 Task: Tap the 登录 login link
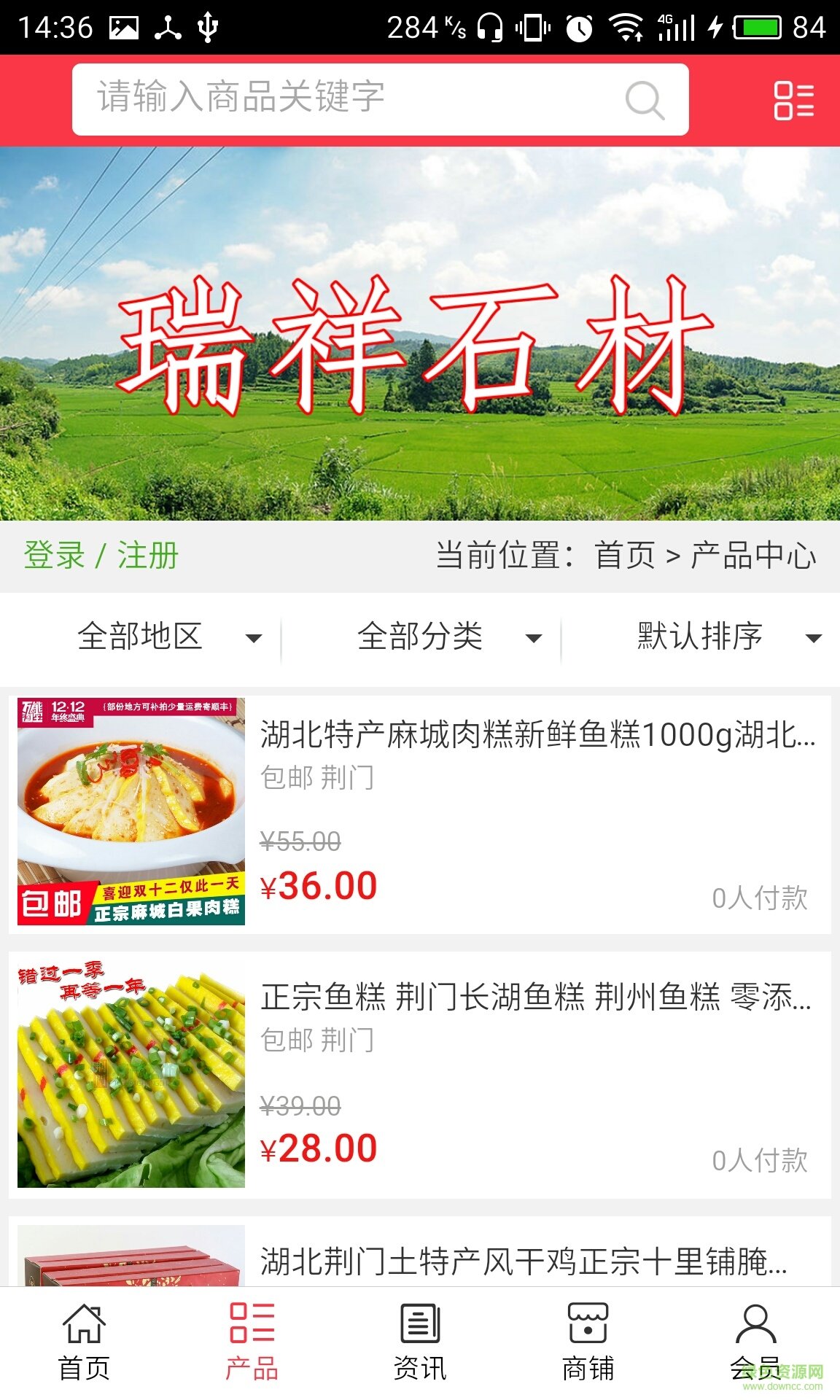pyautogui.click(x=54, y=556)
